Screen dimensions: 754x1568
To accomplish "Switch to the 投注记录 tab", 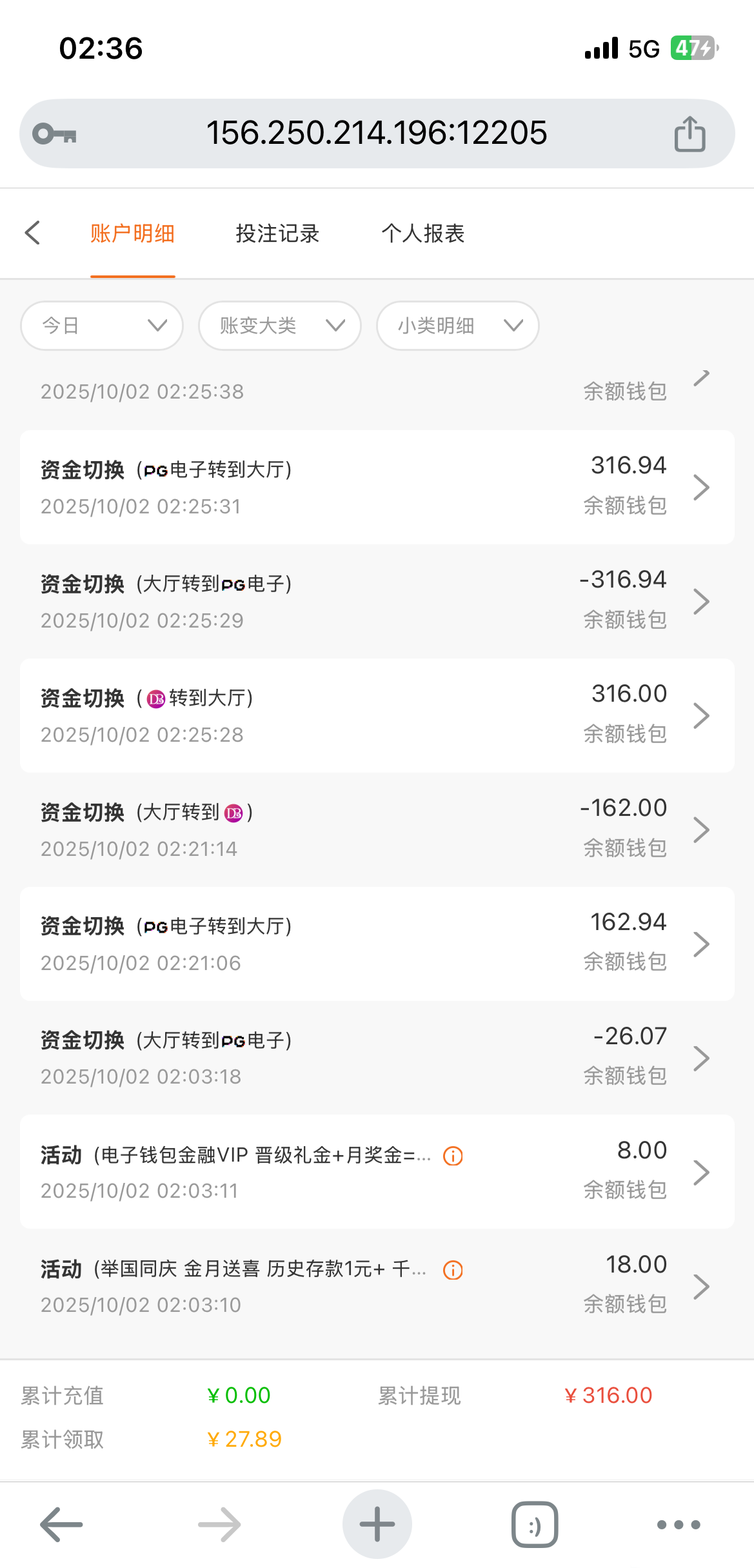I will coord(277,233).
